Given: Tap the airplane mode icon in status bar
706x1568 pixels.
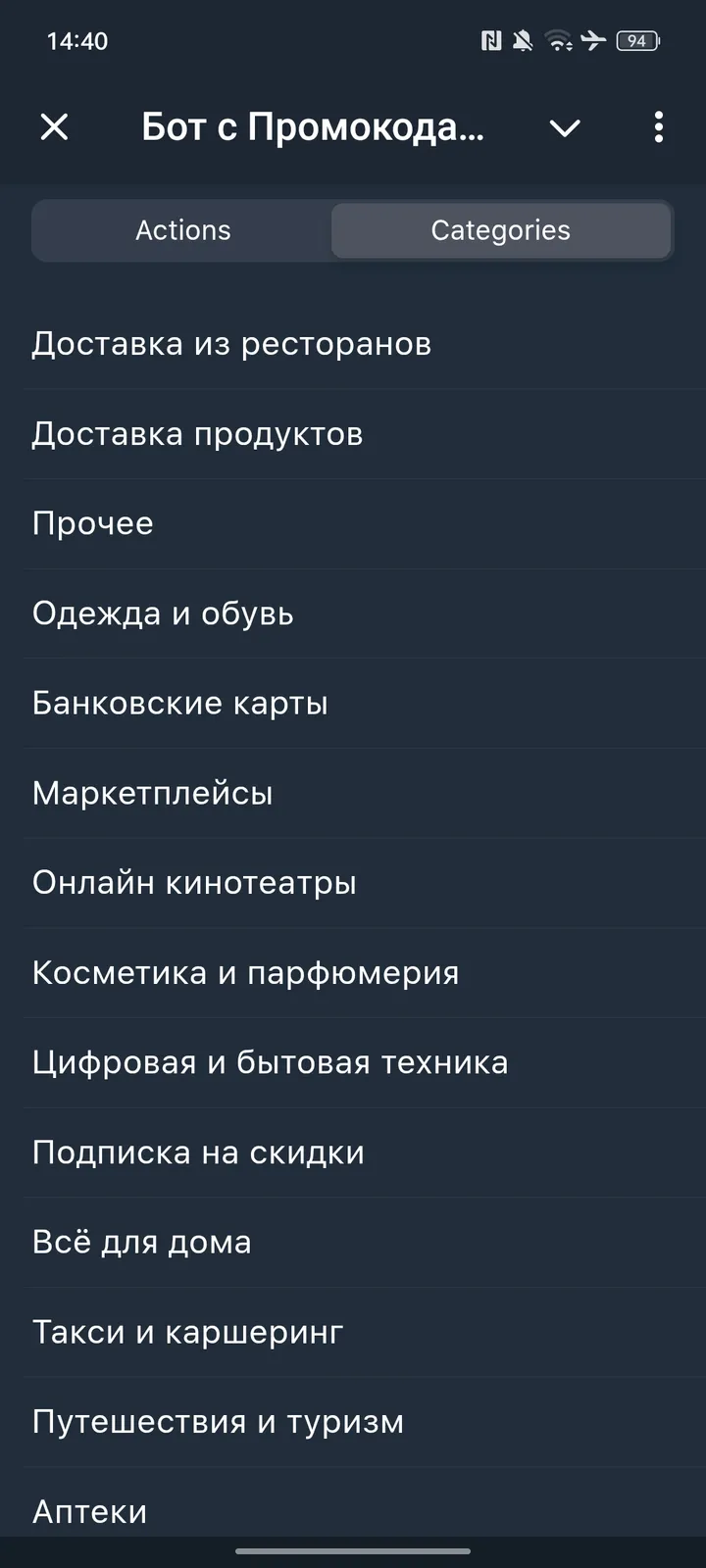Looking at the screenshot, I should coord(596,40).
